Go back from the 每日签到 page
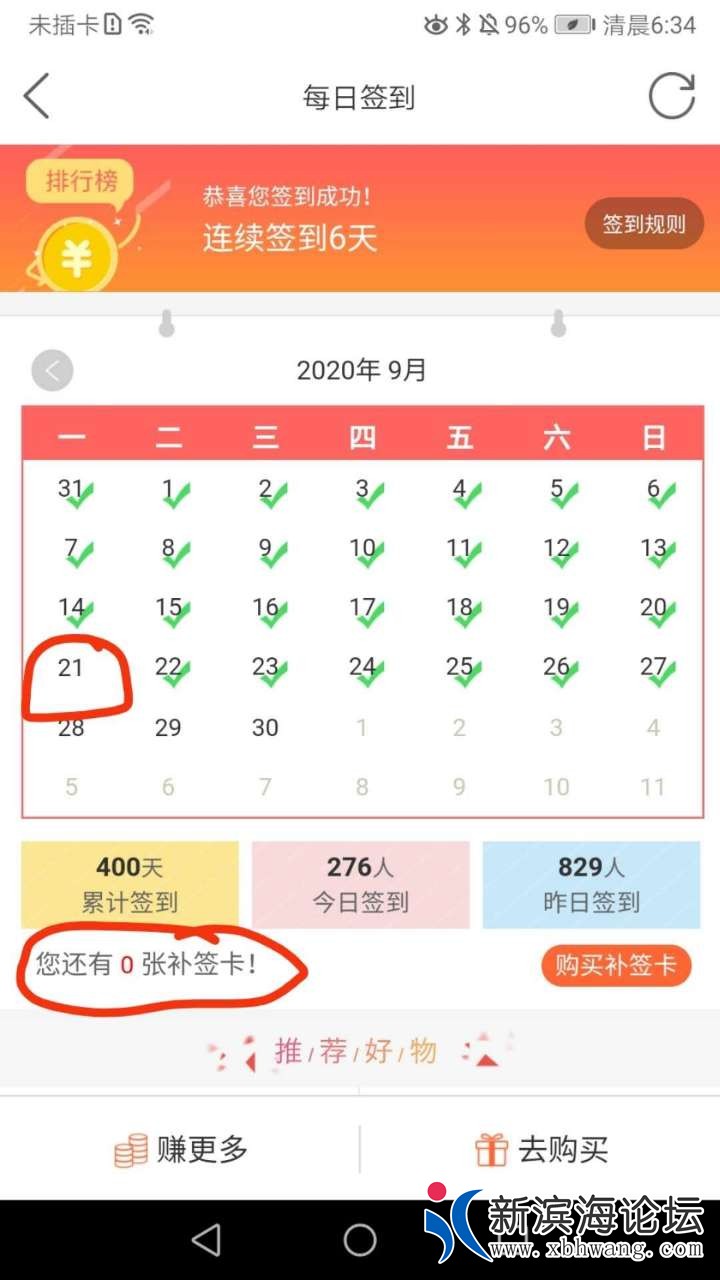720x1280 pixels. 37,97
